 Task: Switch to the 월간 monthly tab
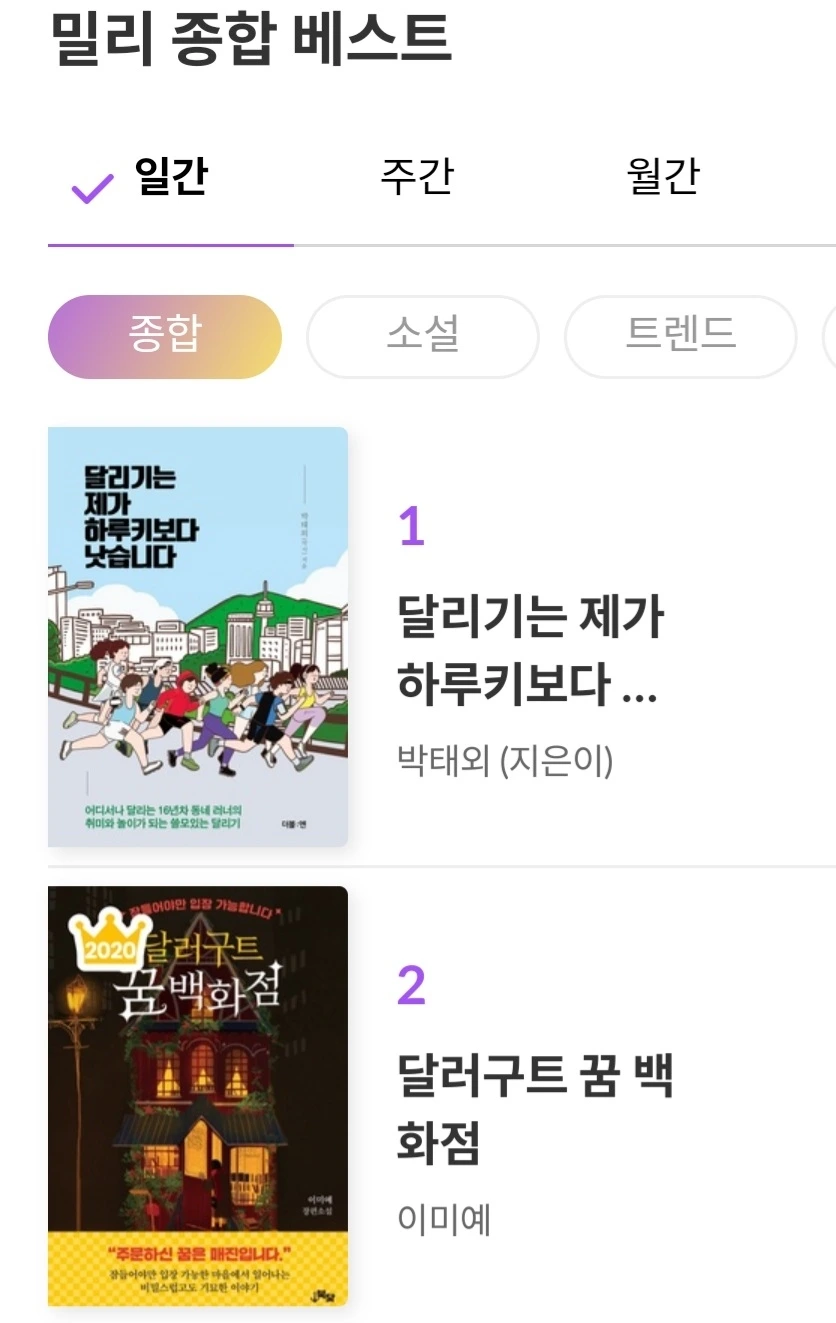pos(662,177)
